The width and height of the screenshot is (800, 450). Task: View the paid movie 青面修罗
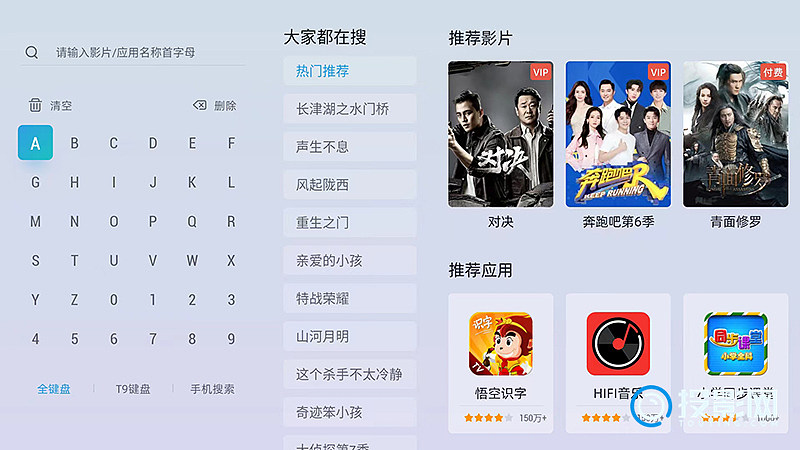click(734, 145)
